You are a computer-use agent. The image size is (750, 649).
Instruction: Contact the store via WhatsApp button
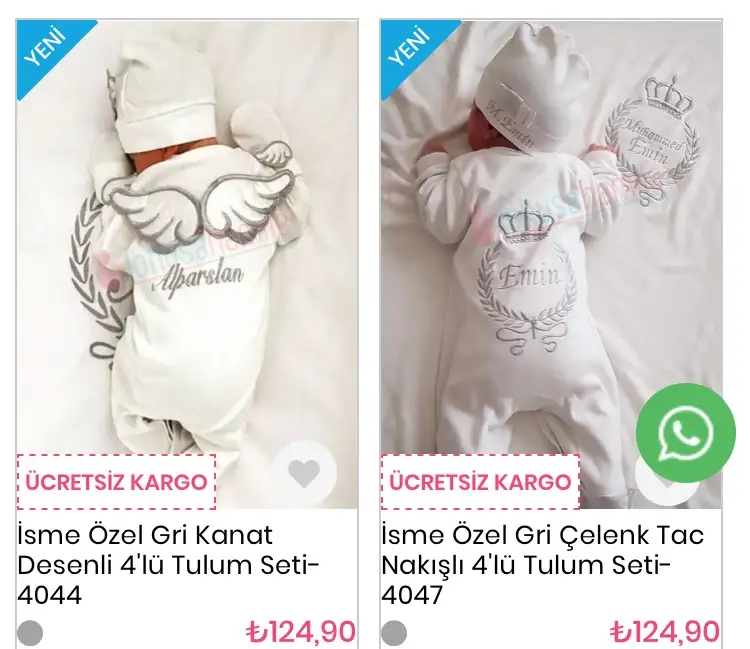(685, 433)
